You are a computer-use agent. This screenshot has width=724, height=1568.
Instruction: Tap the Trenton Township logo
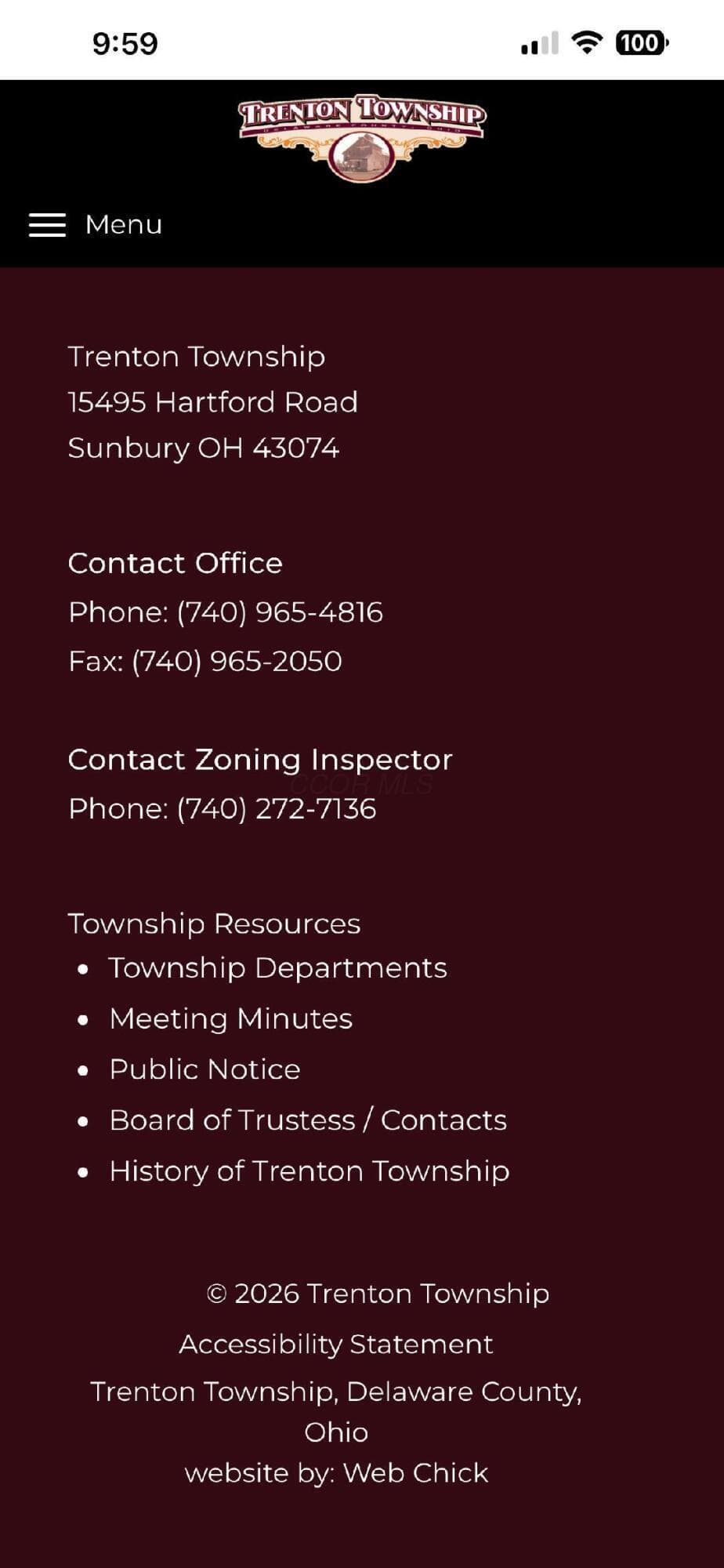pyautogui.click(x=362, y=138)
